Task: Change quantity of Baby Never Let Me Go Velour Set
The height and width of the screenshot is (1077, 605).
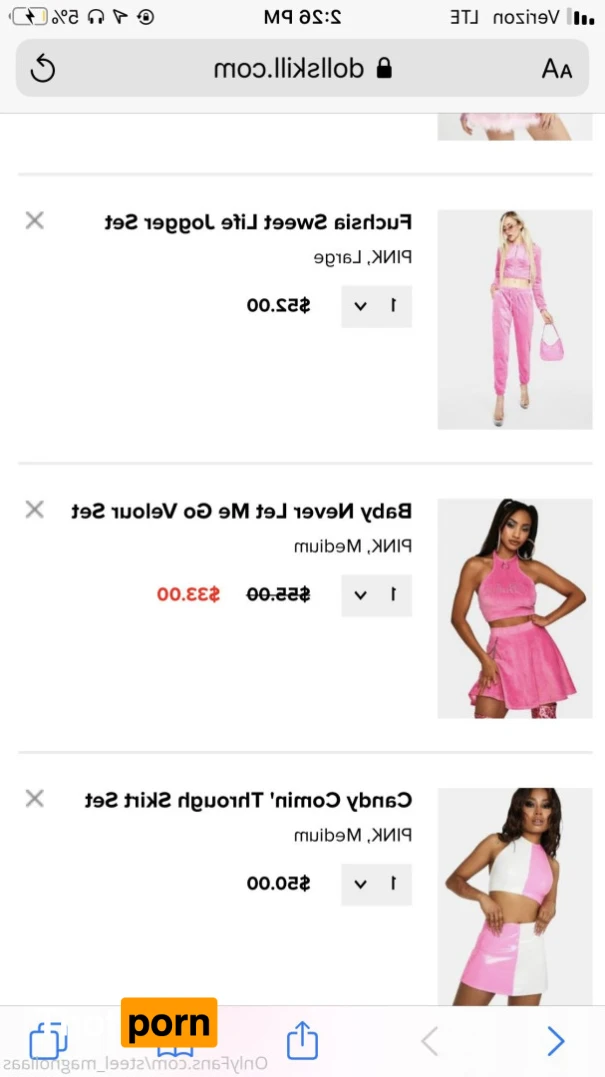Action: [376, 594]
